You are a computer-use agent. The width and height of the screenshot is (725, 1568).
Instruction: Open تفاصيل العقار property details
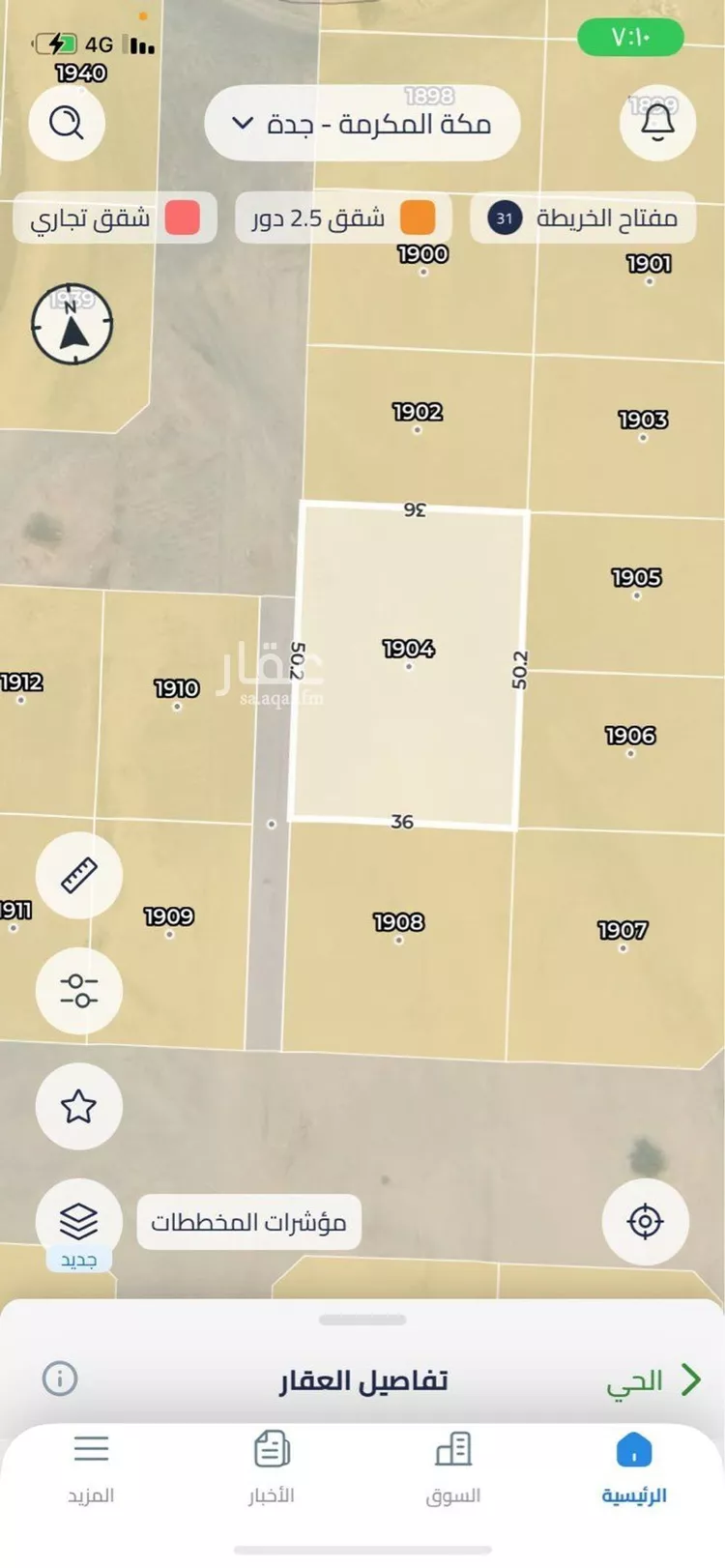click(x=362, y=1380)
